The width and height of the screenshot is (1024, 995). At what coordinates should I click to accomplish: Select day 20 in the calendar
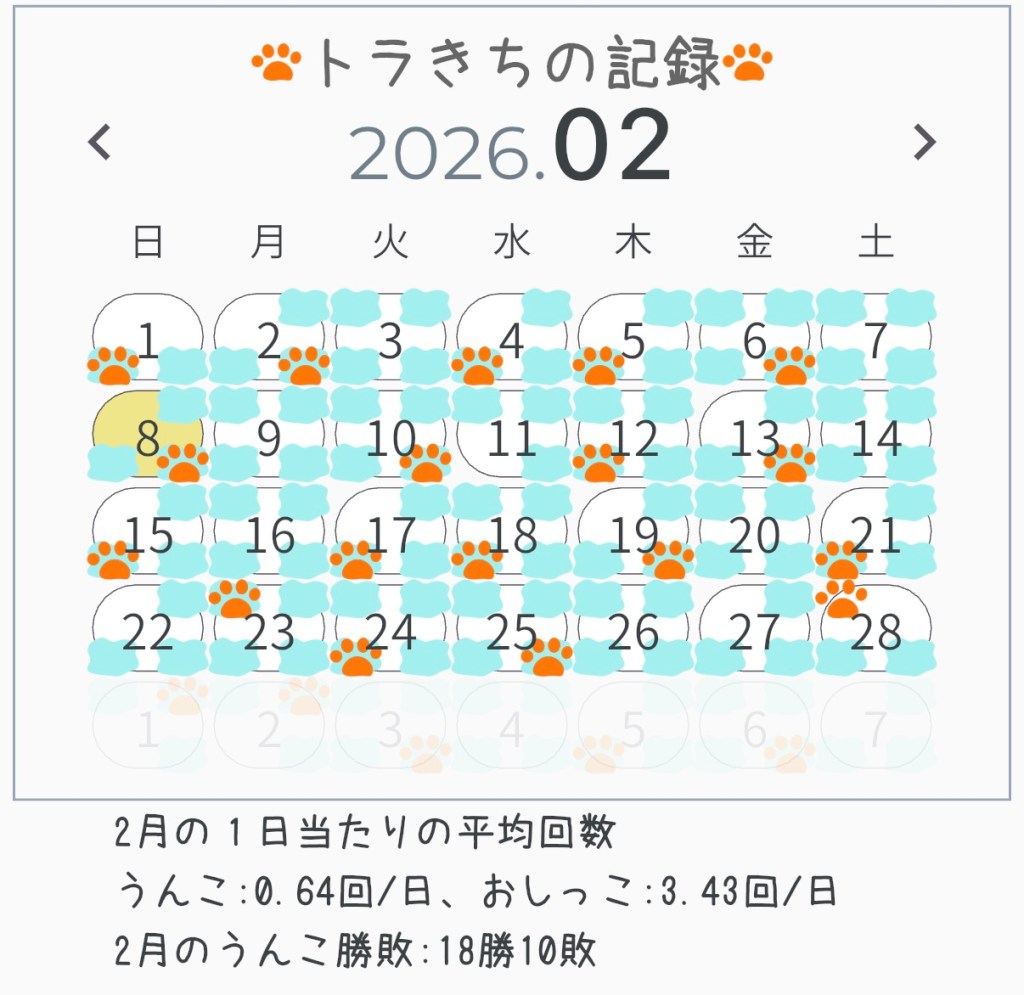(x=755, y=535)
